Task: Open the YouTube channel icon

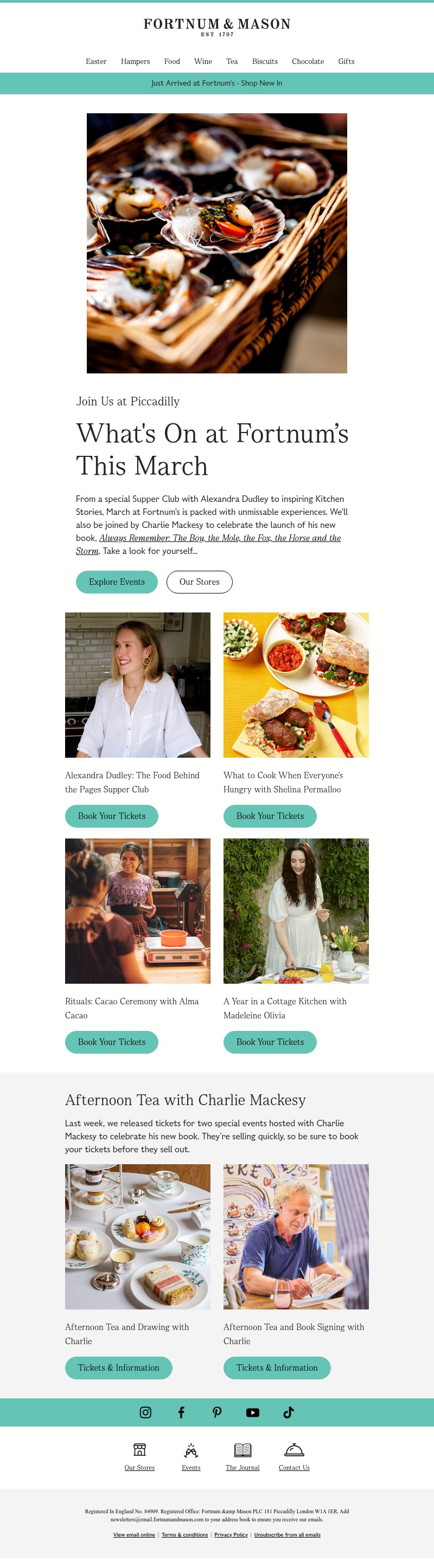Action: pyautogui.click(x=252, y=1413)
